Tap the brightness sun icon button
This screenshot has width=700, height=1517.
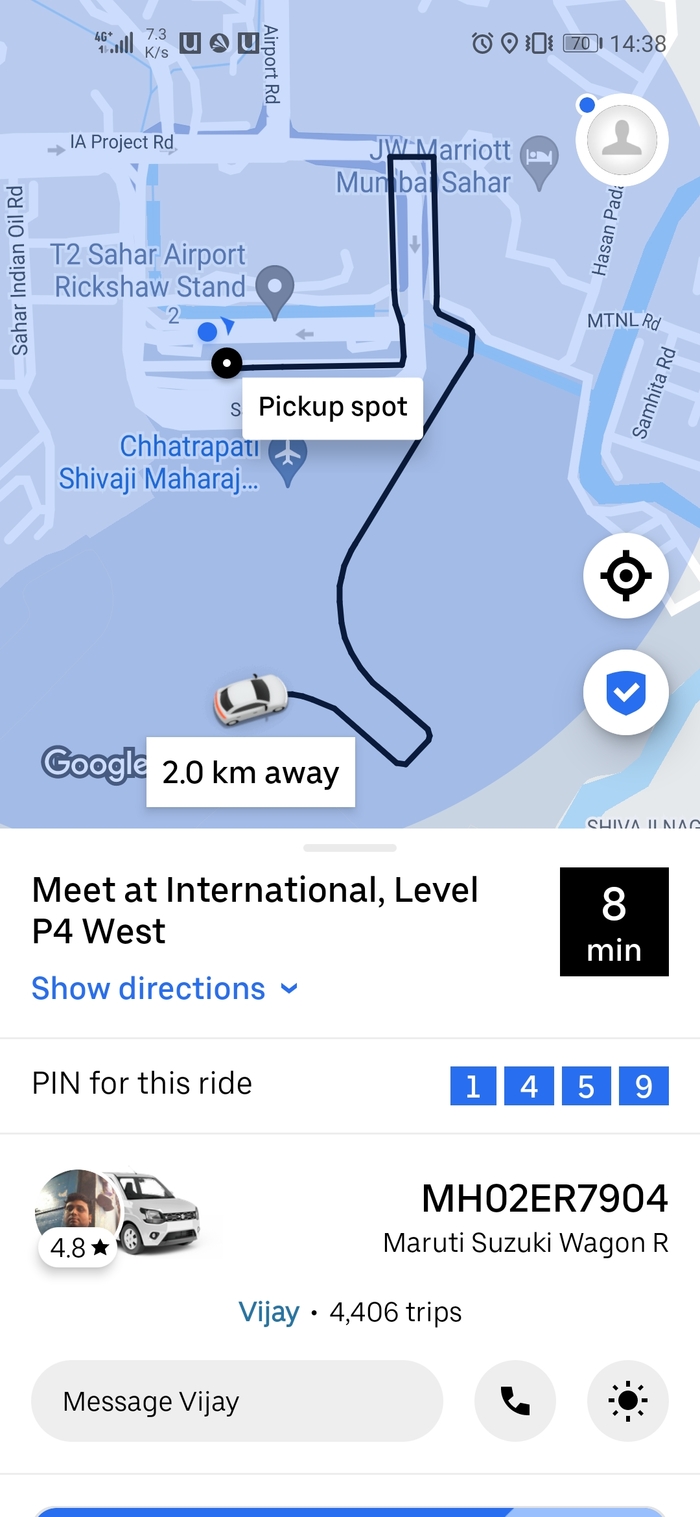[627, 1401]
